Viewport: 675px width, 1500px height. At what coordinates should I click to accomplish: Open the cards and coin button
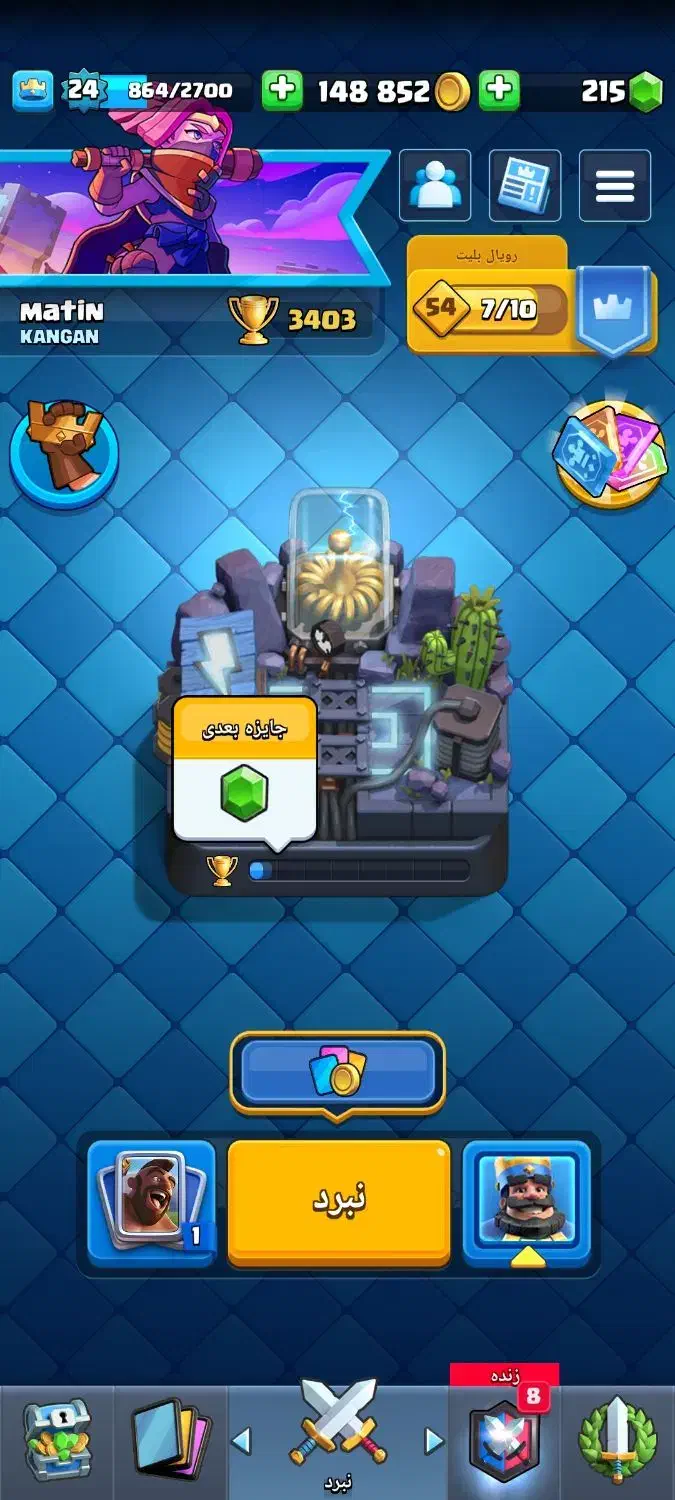click(x=337, y=1073)
